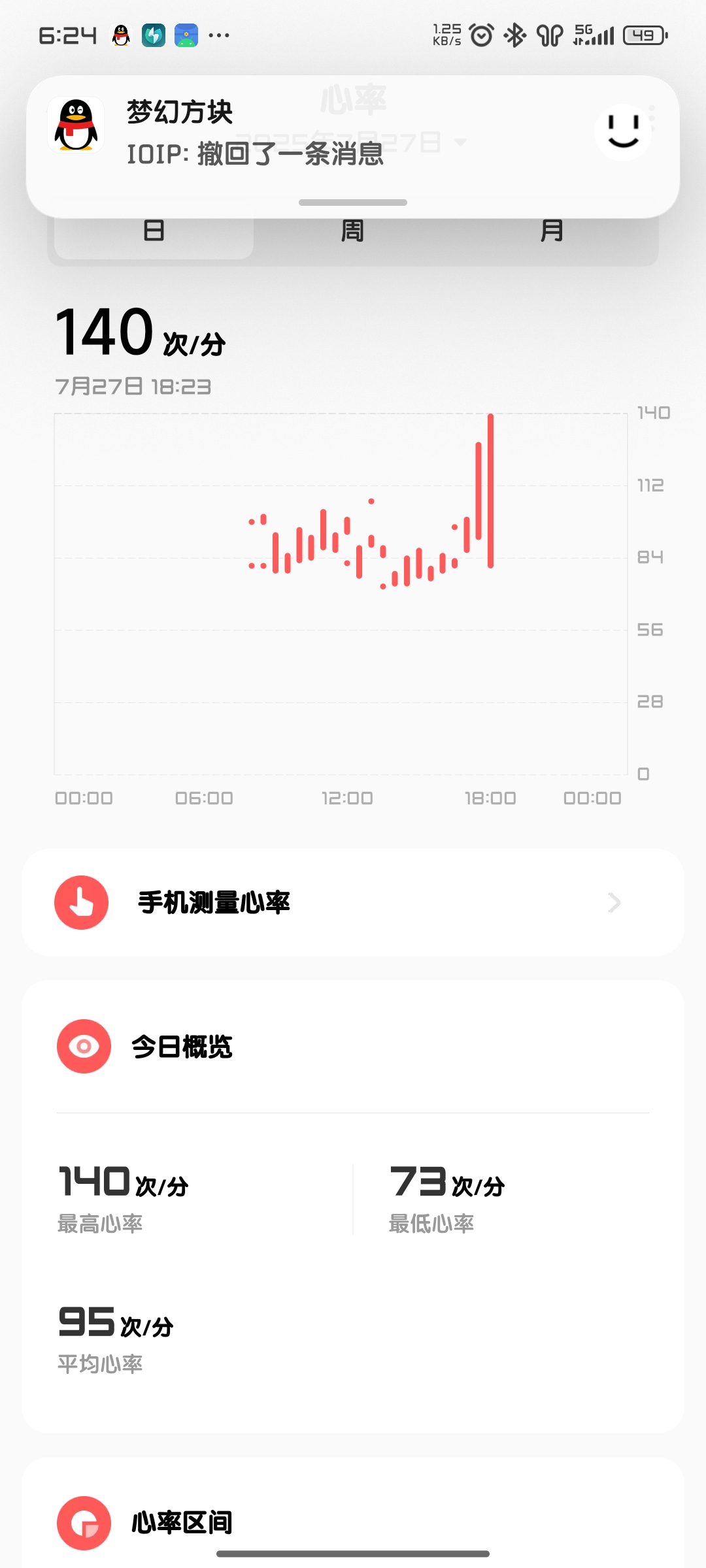This screenshot has height=1568, width=706.
Task: Switch to the 周 (week) tab
Action: [353, 231]
